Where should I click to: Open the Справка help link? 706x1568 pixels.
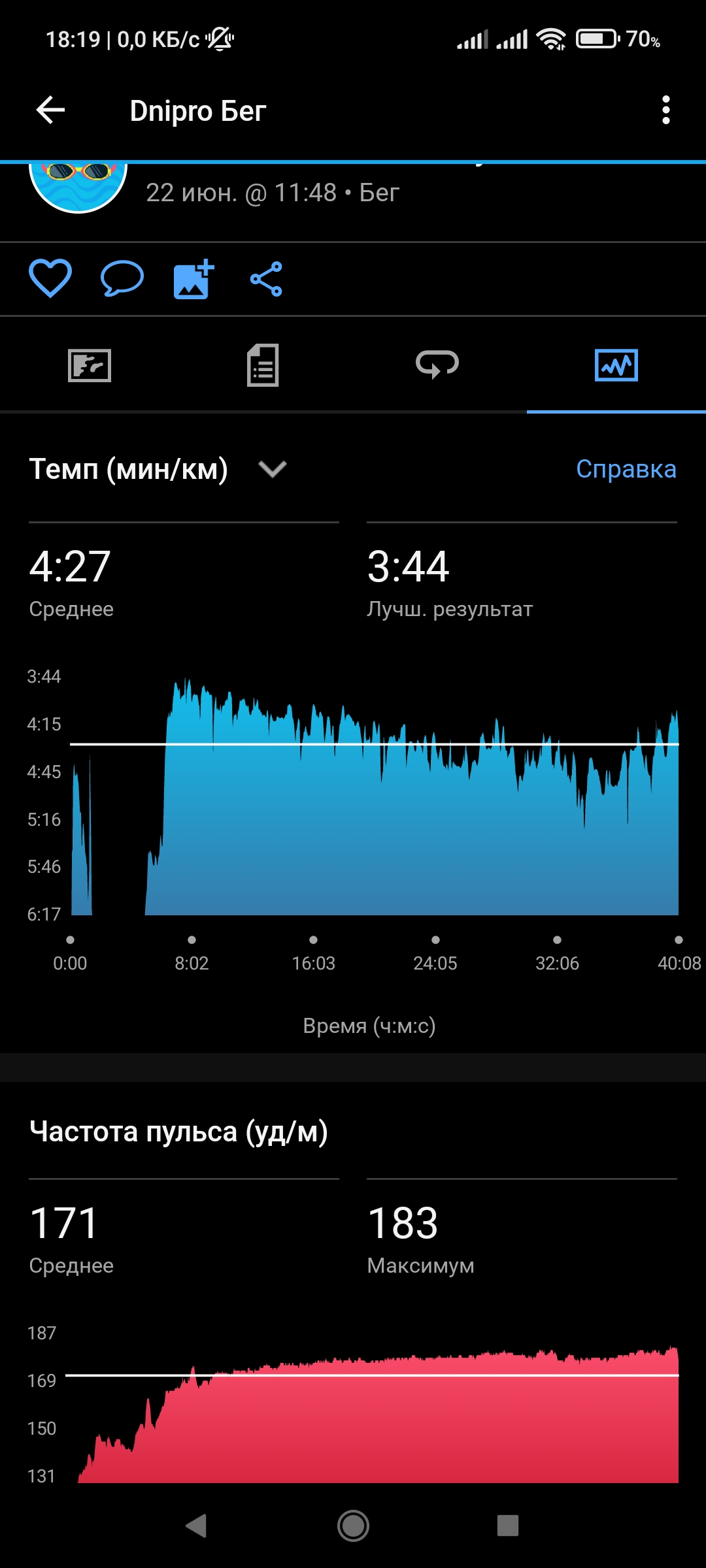click(626, 469)
